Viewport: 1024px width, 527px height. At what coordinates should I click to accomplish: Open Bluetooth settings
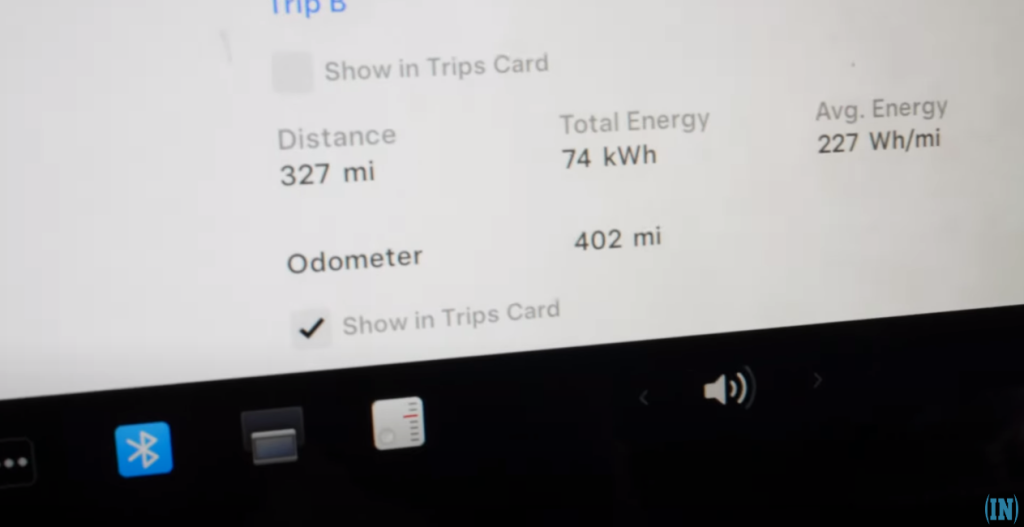tap(144, 449)
